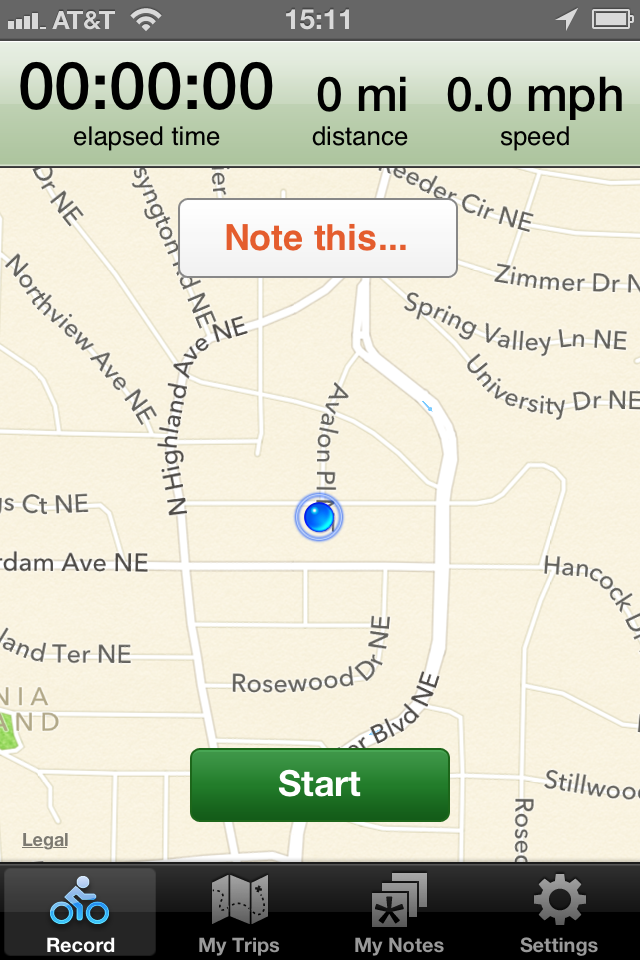The height and width of the screenshot is (960, 640).
Task: Go to the Settings tab
Action: pyautogui.click(x=558, y=912)
